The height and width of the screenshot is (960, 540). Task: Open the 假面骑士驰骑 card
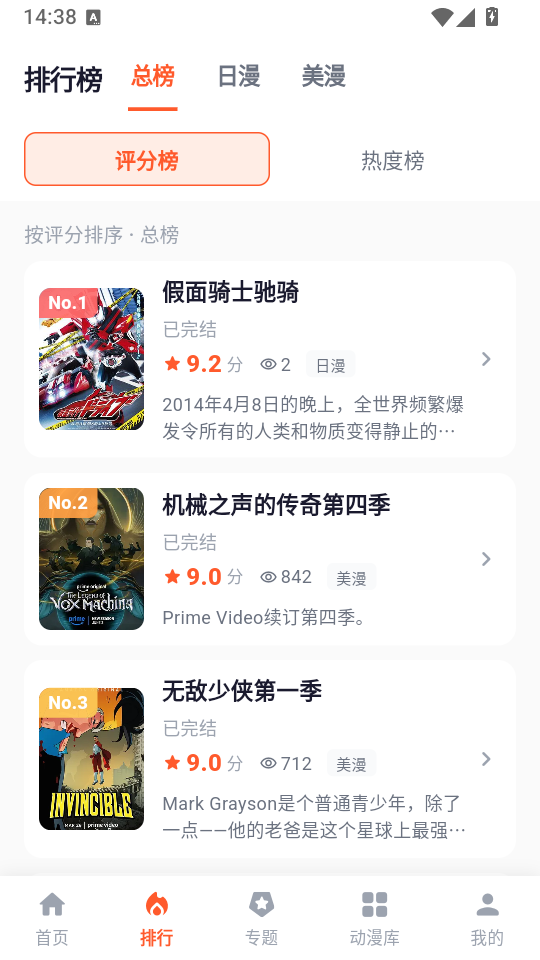[x=270, y=359]
